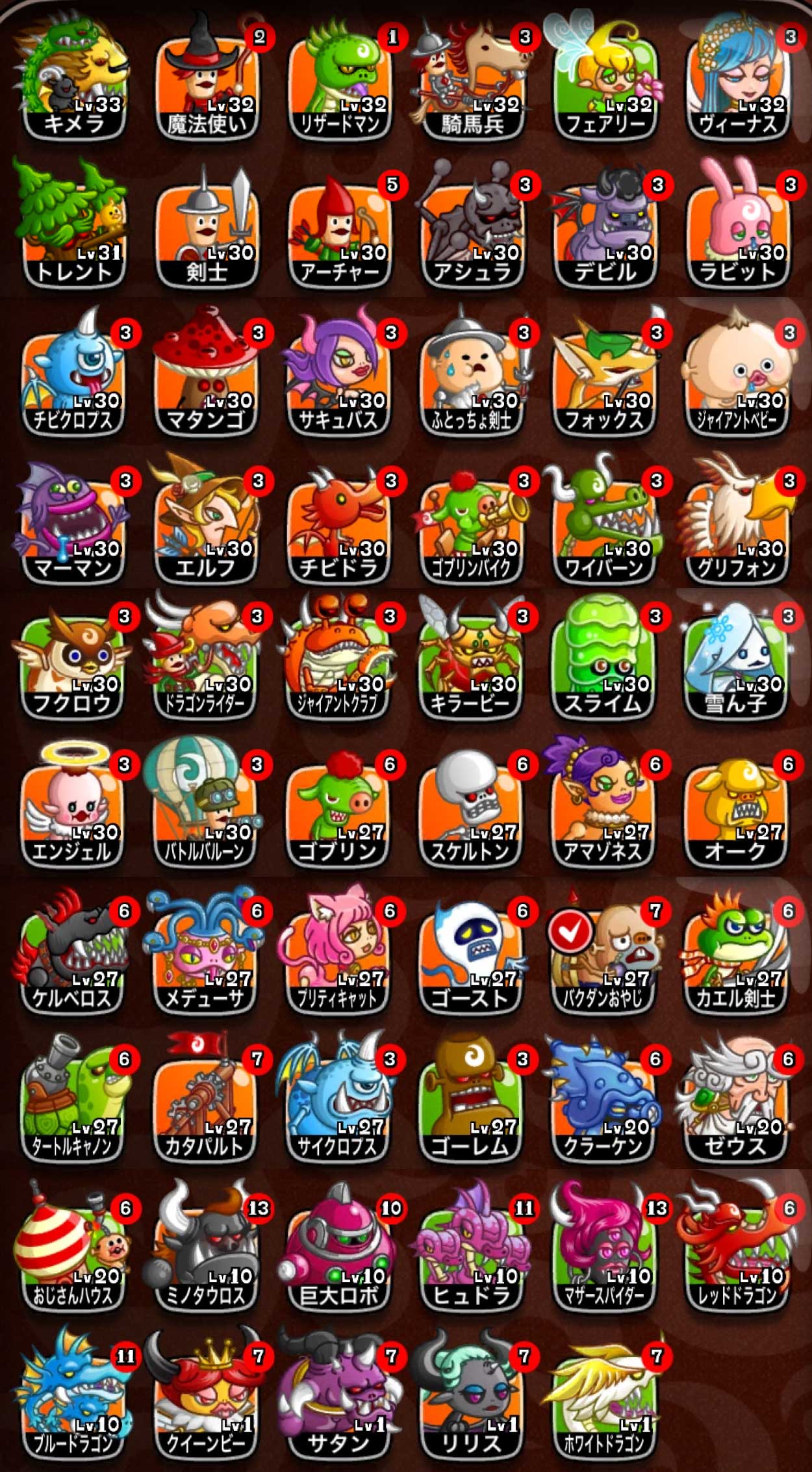The image size is (812, 1472).
Task: Select the アーチャー unit card
Action: pyautogui.click(x=338, y=232)
